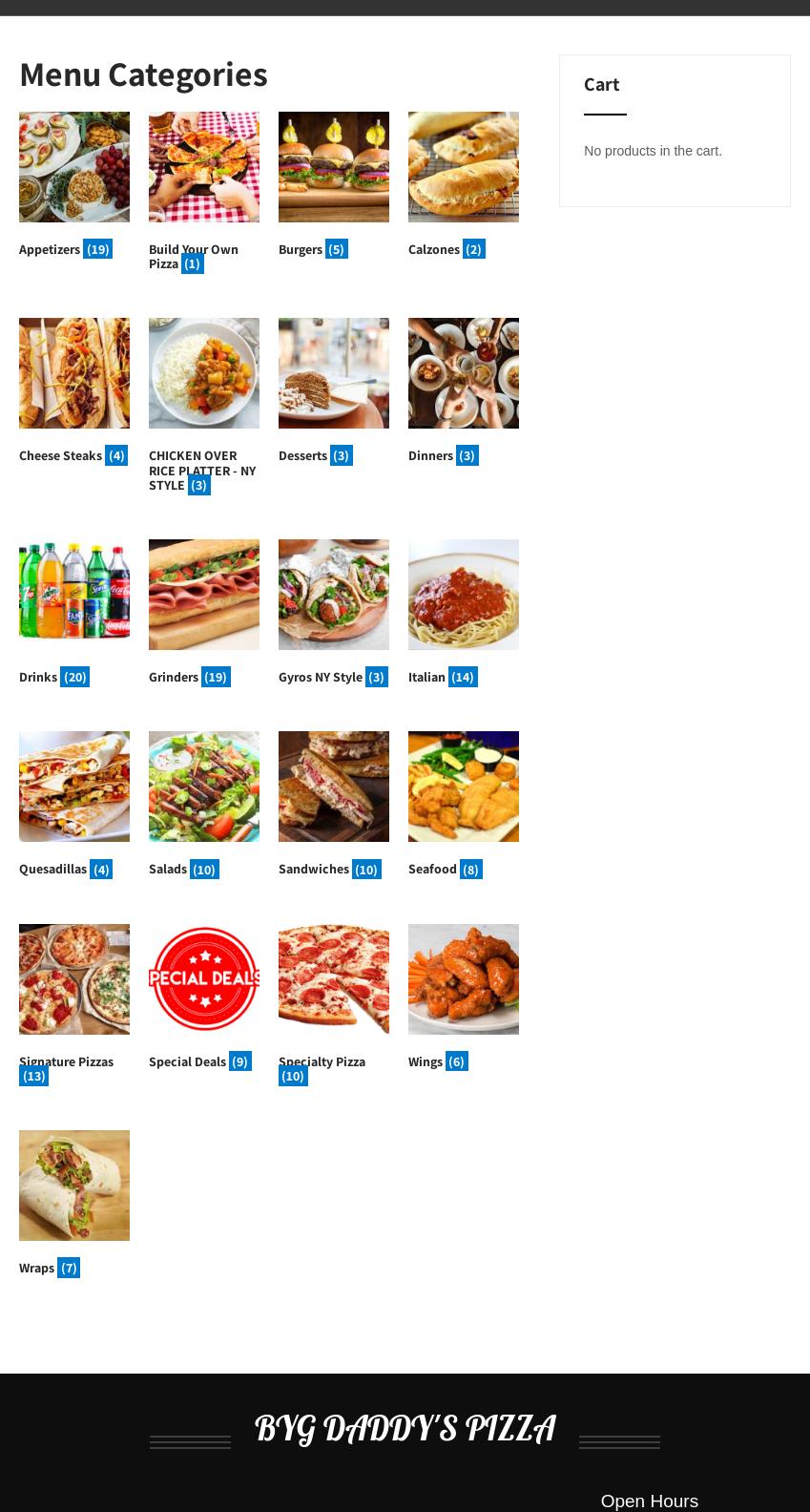810x1512 pixels.
Task: Open the Quesadillas category
Action: (74, 787)
